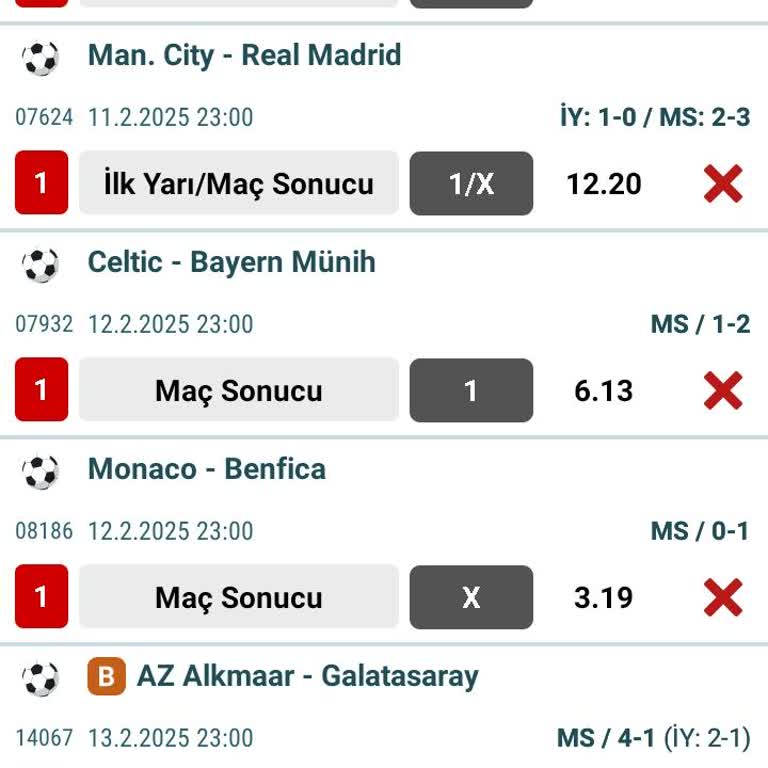
Task: Open the Celtic - Bayern Münih match
Action: pyautogui.click(x=231, y=262)
